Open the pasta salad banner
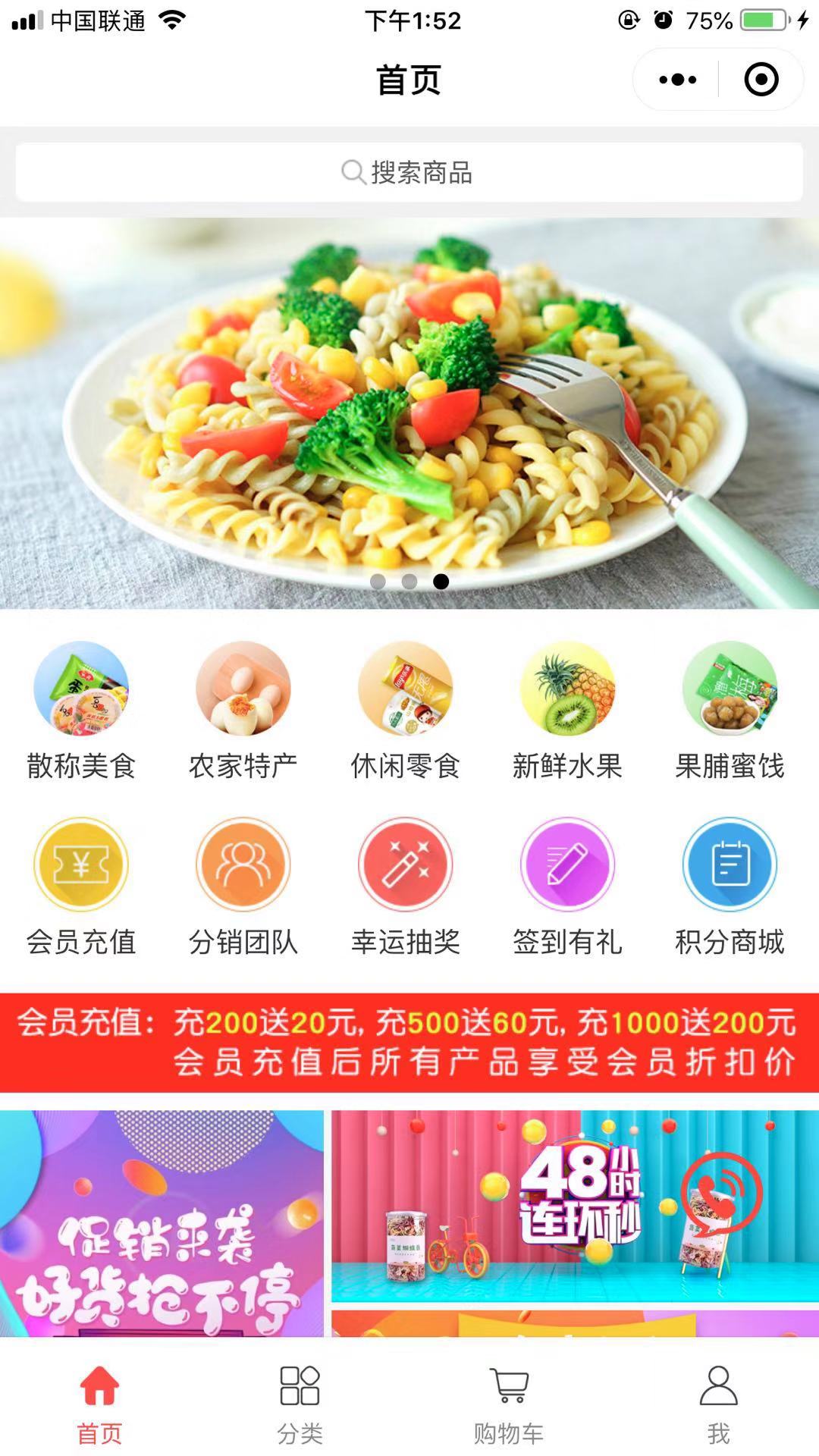The height and width of the screenshot is (1456, 819). (x=409, y=413)
